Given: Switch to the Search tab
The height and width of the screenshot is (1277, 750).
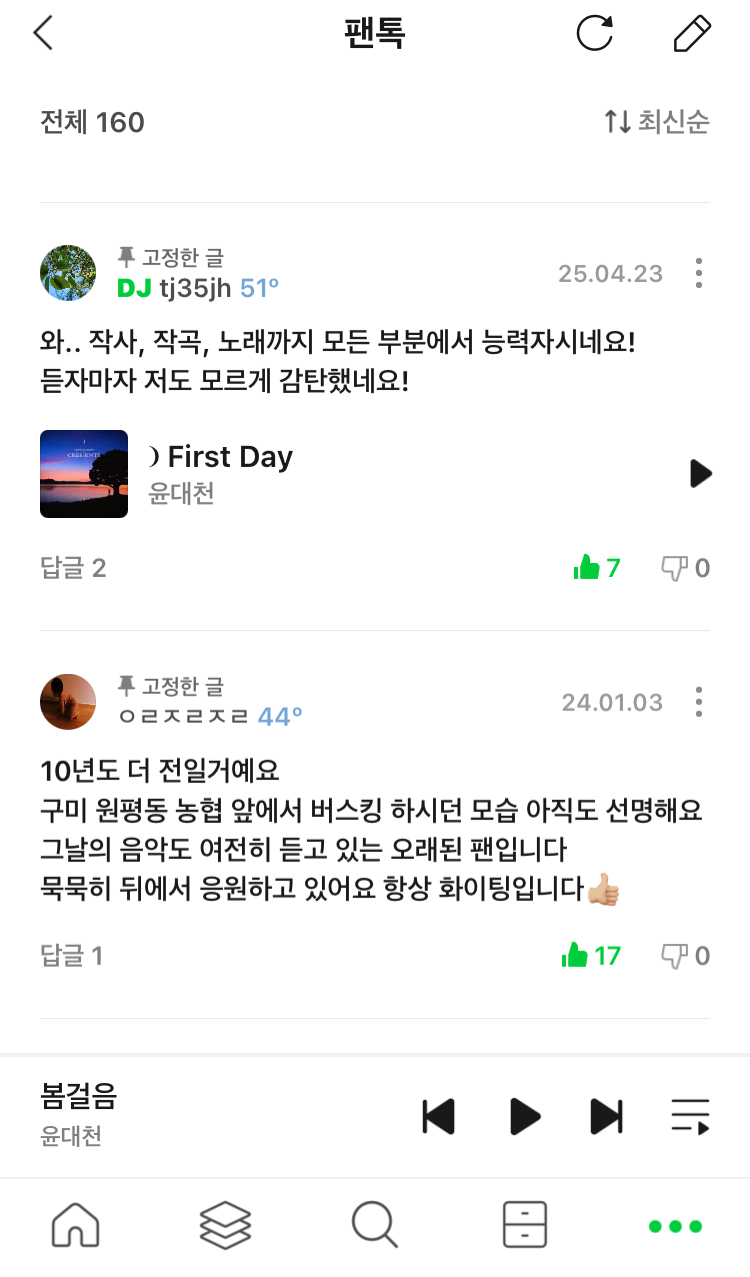Looking at the screenshot, I should (375, 1225).
